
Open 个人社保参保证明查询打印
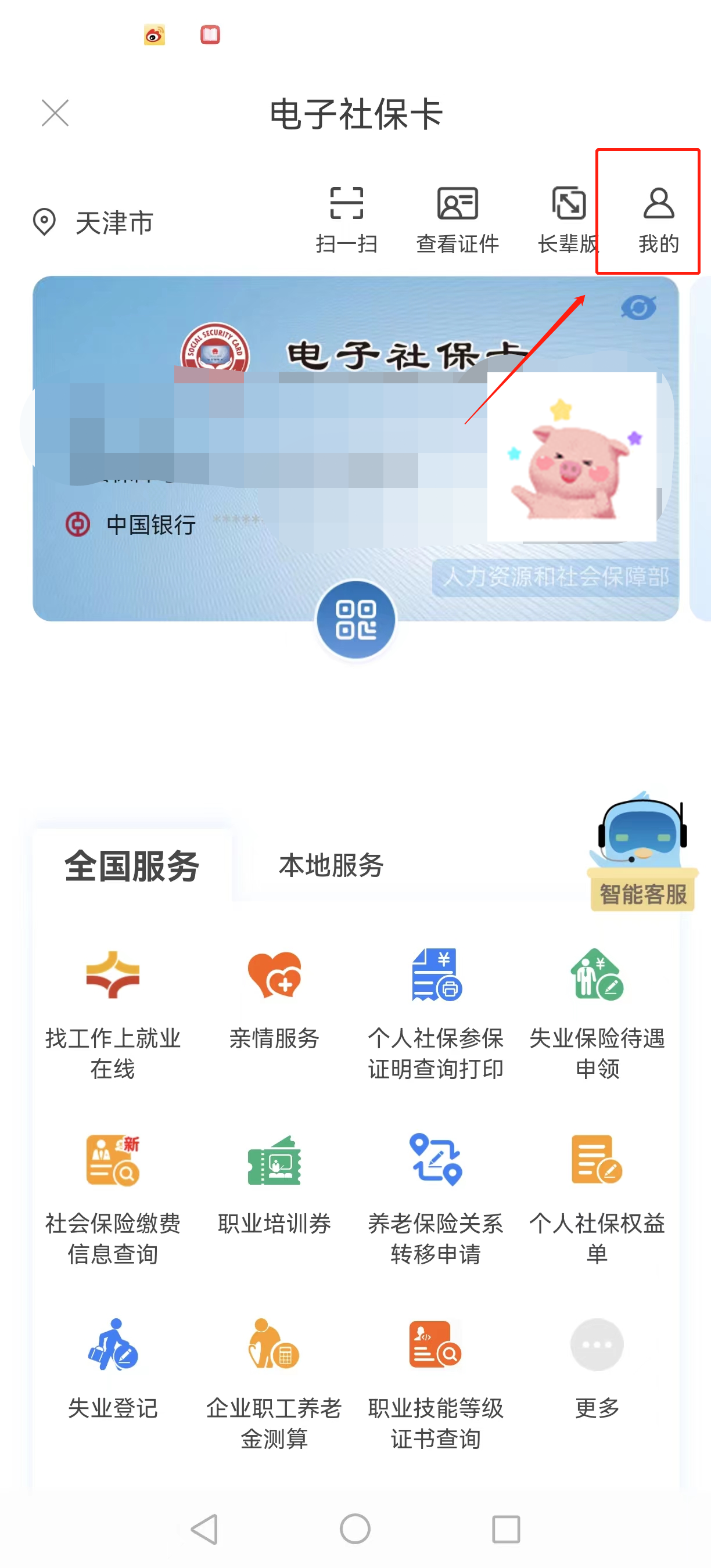436,1010
